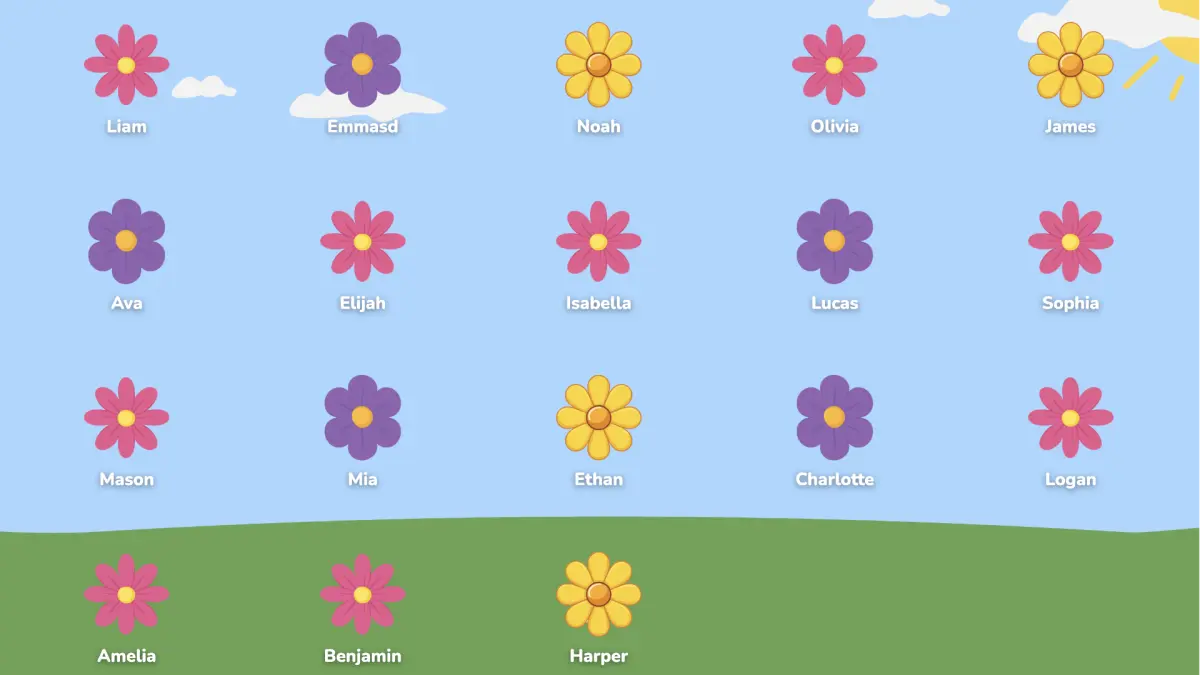Viewport: 1200px width, 675px height.
Task: Select the purple flower labeled Emmasd
Action: click(x=362, y=65)
